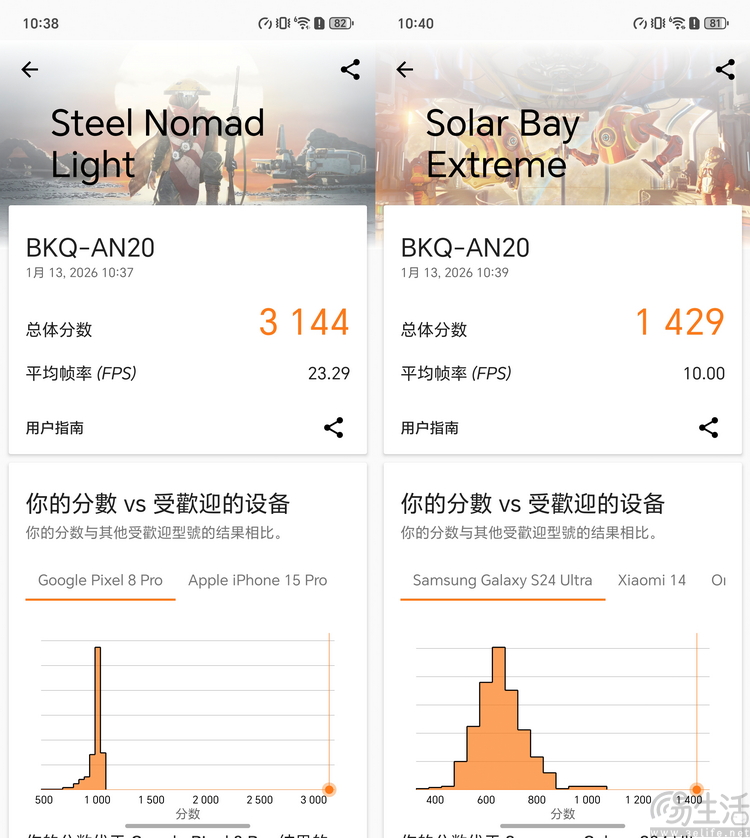Viewport: 750px width, 838px height.
Task: Tap the BKQ-AN20 device name heading
Action: [x=92, y=247]
